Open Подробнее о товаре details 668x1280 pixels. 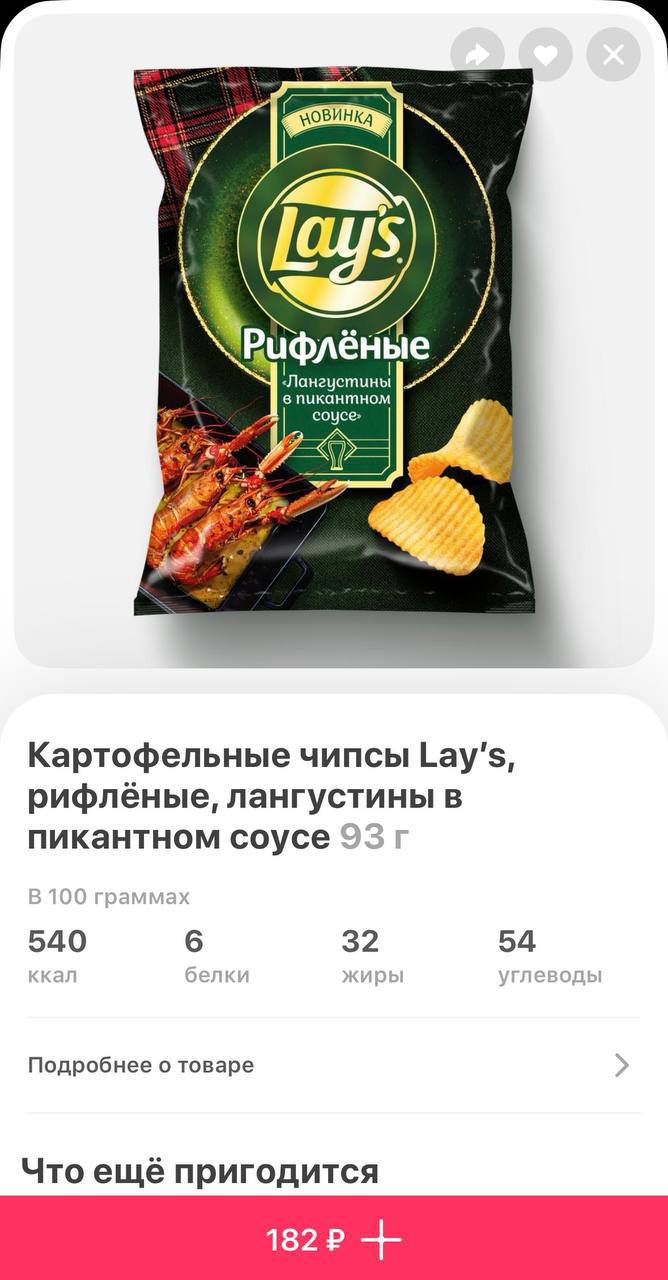point(333,1065)
